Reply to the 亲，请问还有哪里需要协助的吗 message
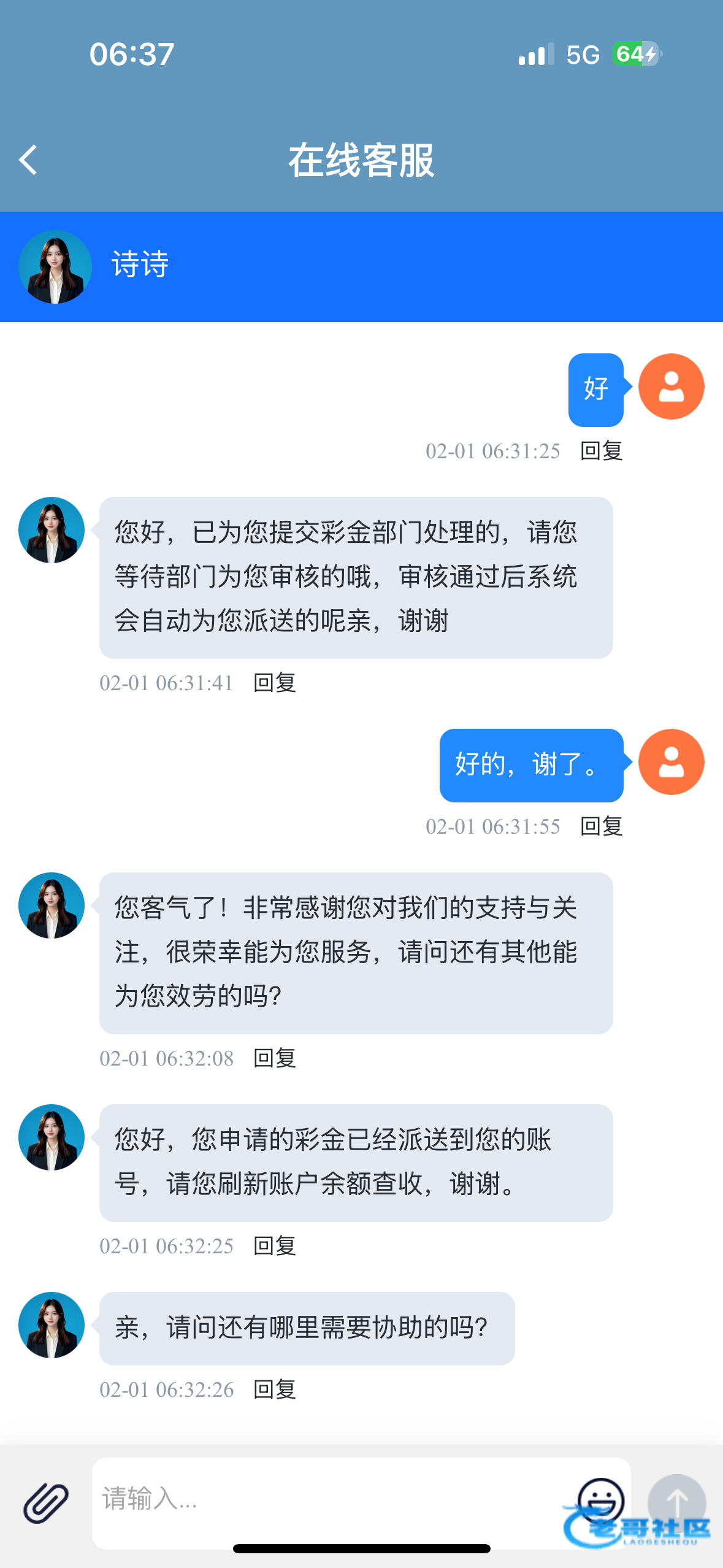Screen dimensions: 723x1568 (x=275, y=1389)
